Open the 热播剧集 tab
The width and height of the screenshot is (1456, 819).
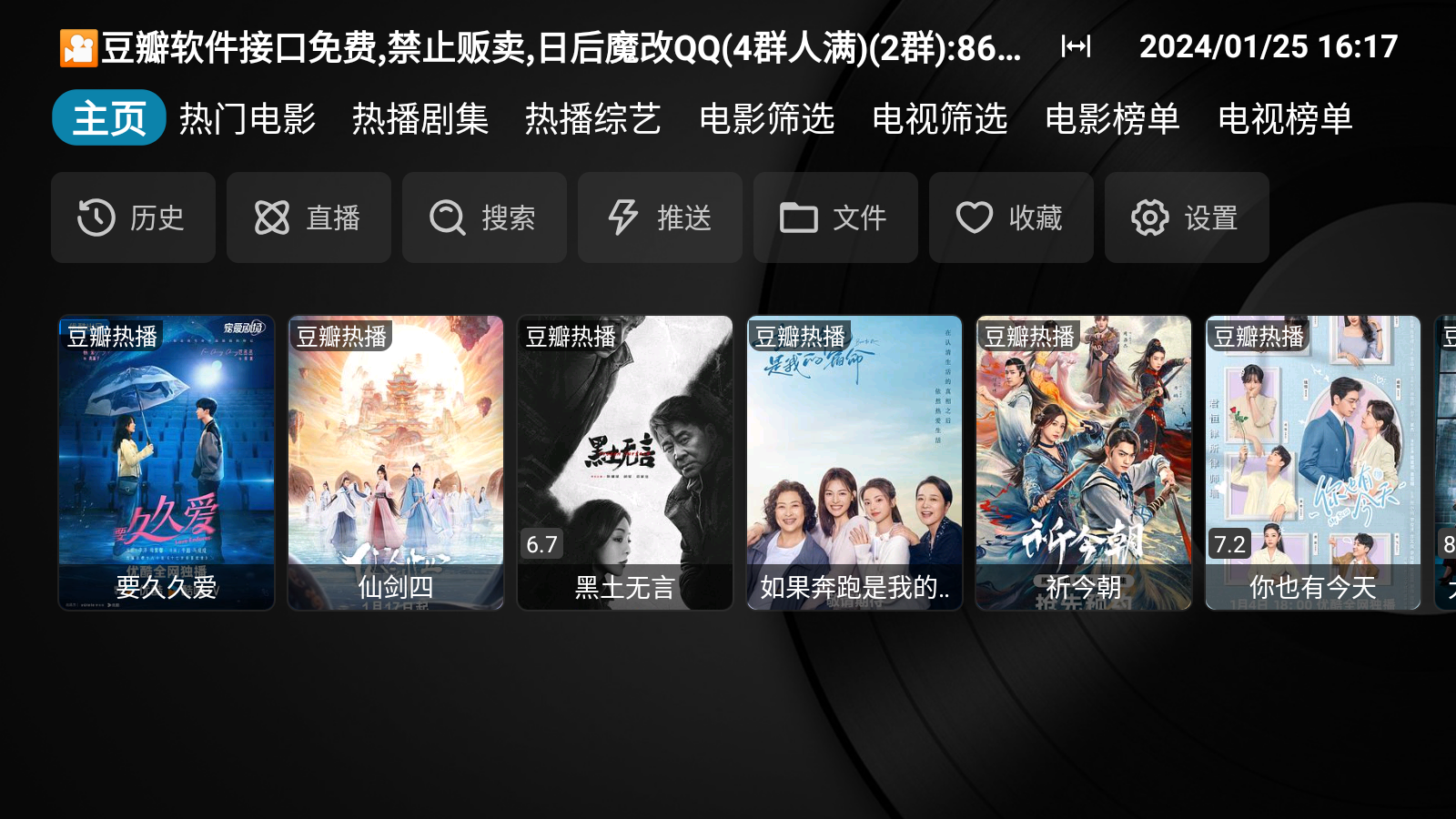click(x=420, y=118)
